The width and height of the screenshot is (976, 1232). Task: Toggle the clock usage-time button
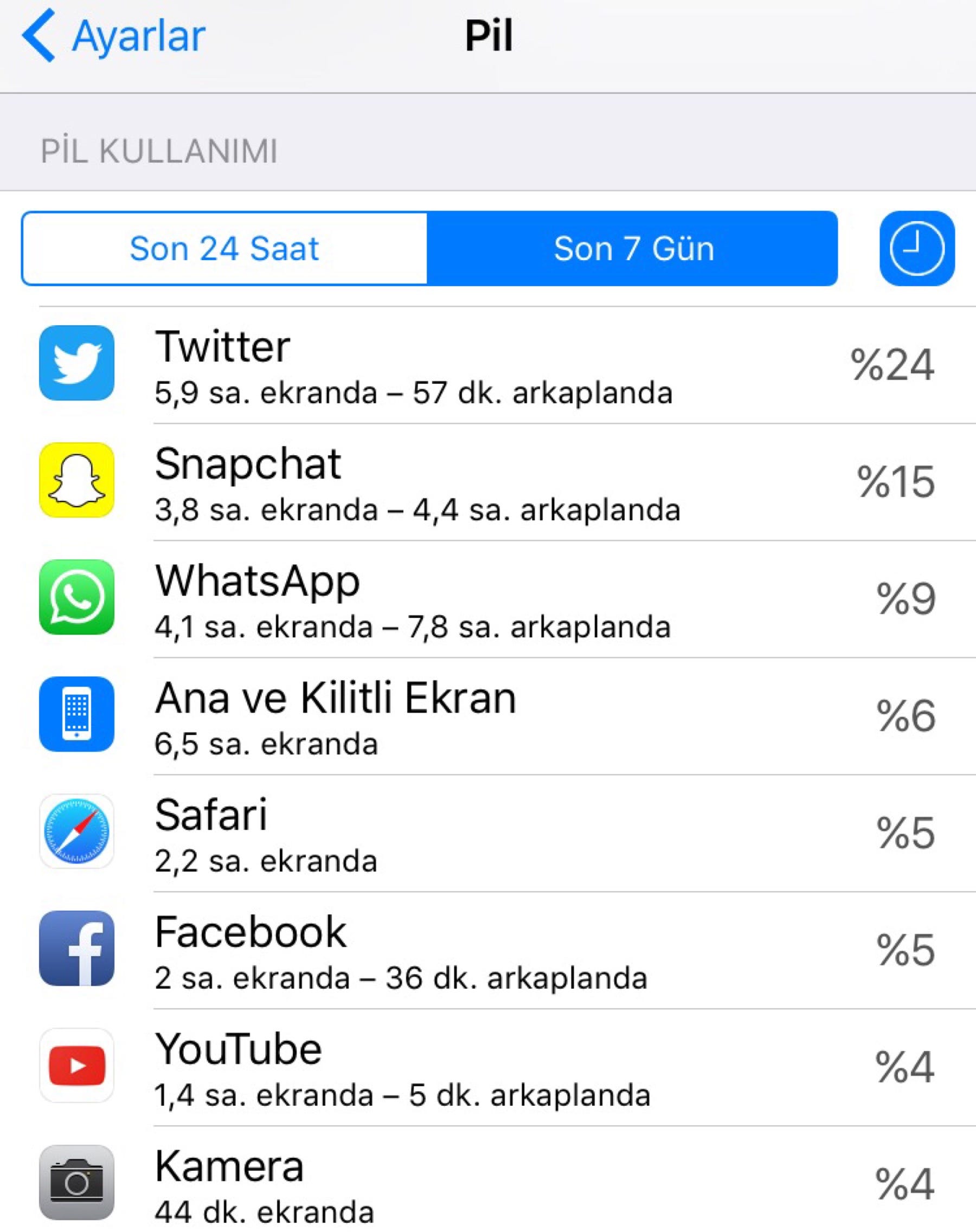coord(916,248)
